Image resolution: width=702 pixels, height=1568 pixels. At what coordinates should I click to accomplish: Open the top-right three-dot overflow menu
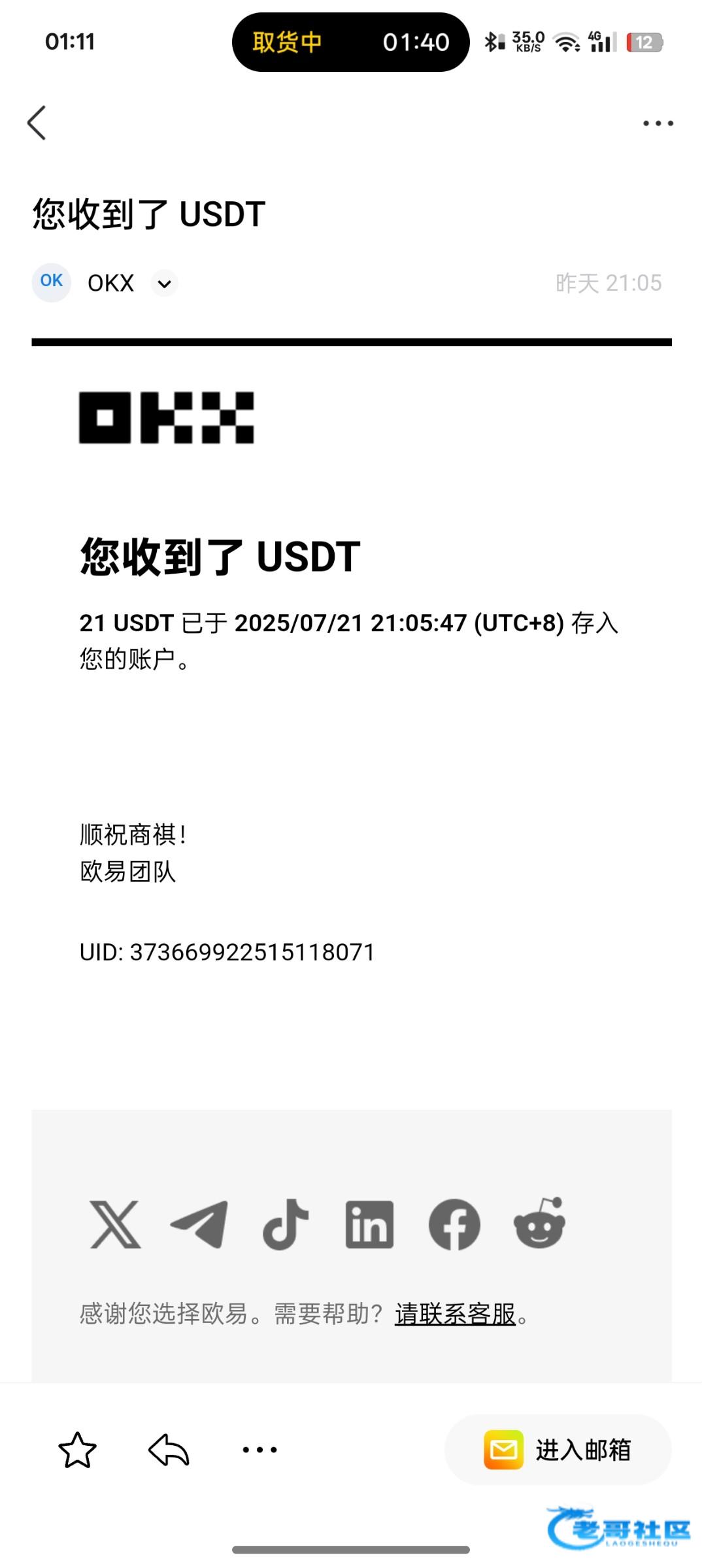(x=658, y=123)
